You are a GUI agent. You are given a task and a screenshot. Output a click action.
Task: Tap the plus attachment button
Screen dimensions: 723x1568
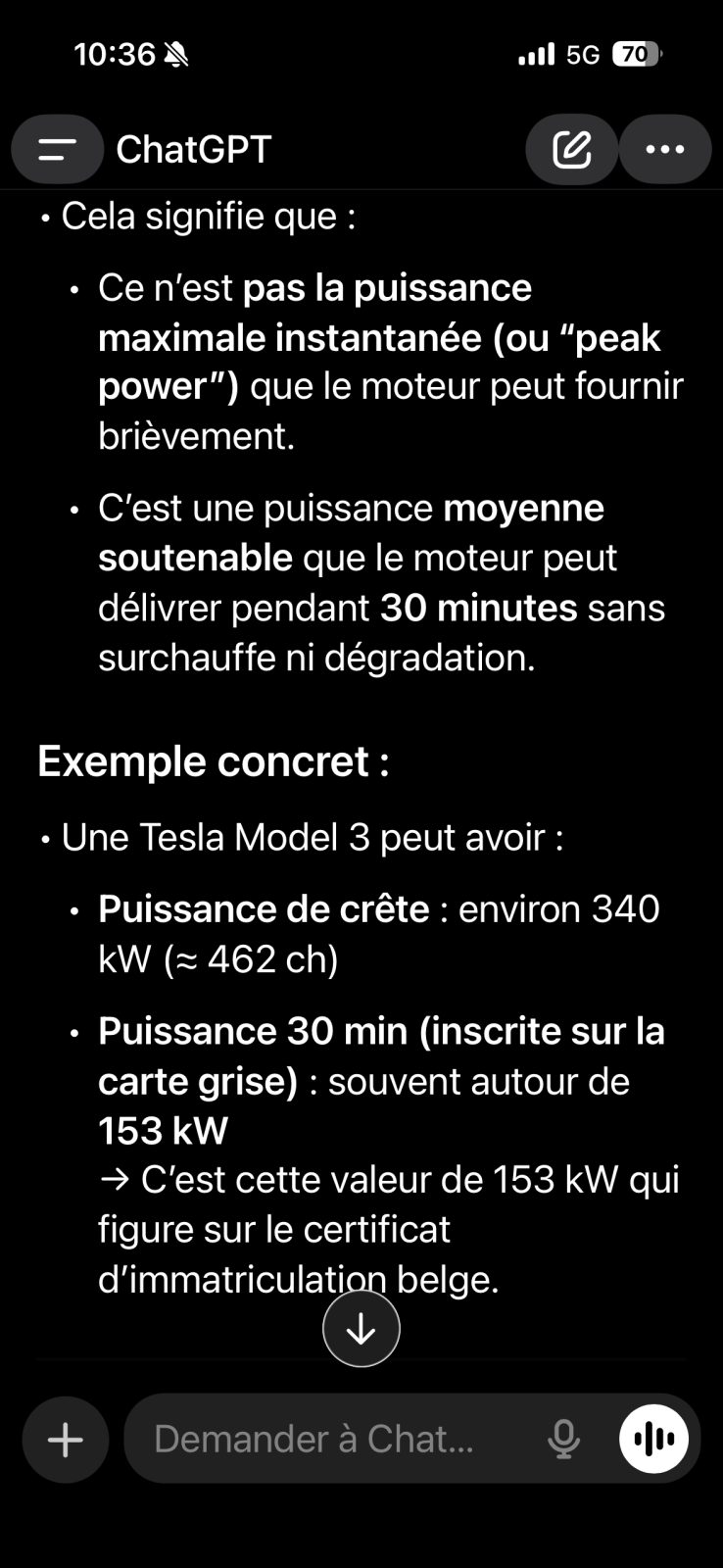pos(66,1439)
